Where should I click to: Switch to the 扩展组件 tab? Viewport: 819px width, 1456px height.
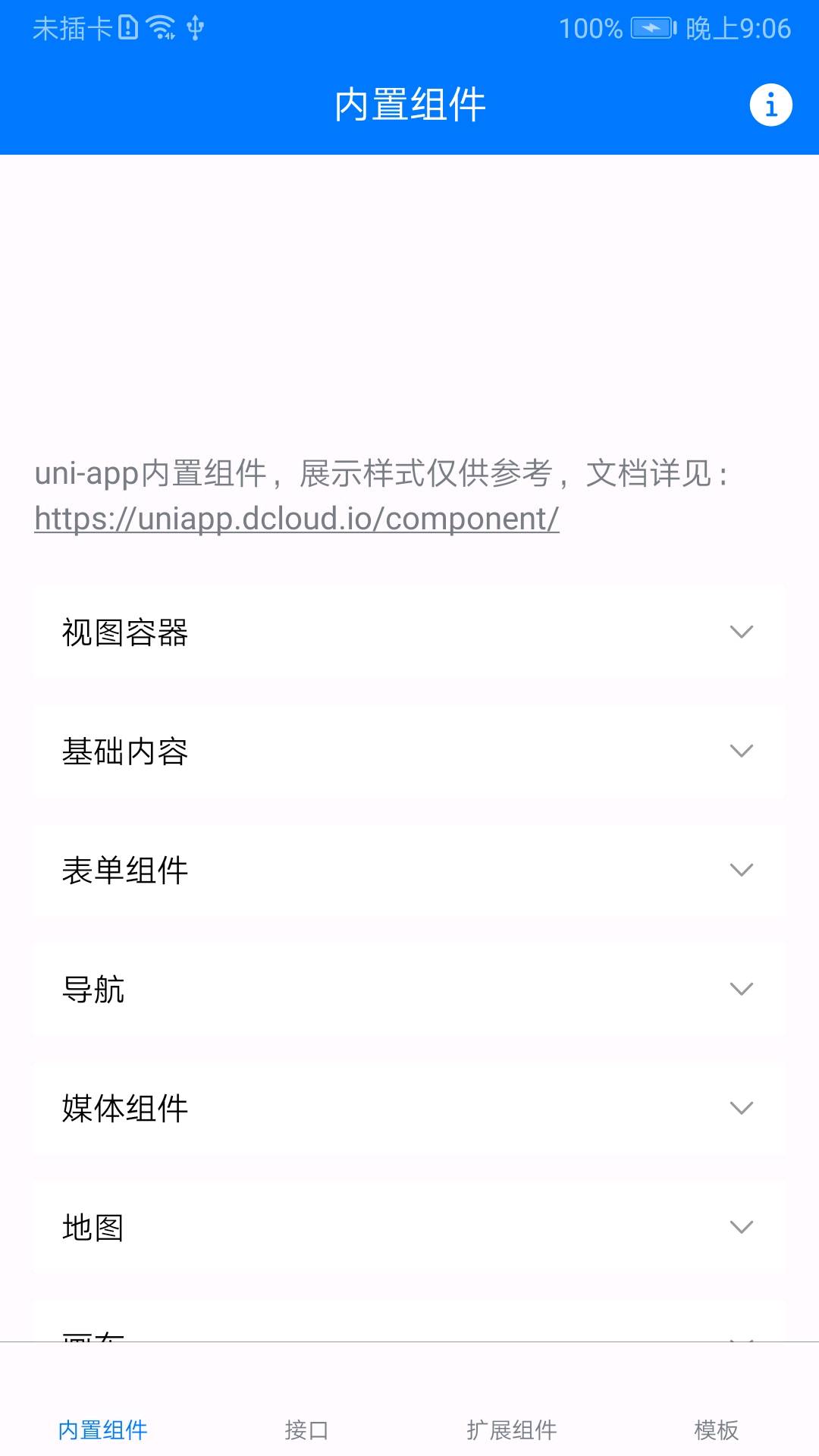click(512, 1429)
